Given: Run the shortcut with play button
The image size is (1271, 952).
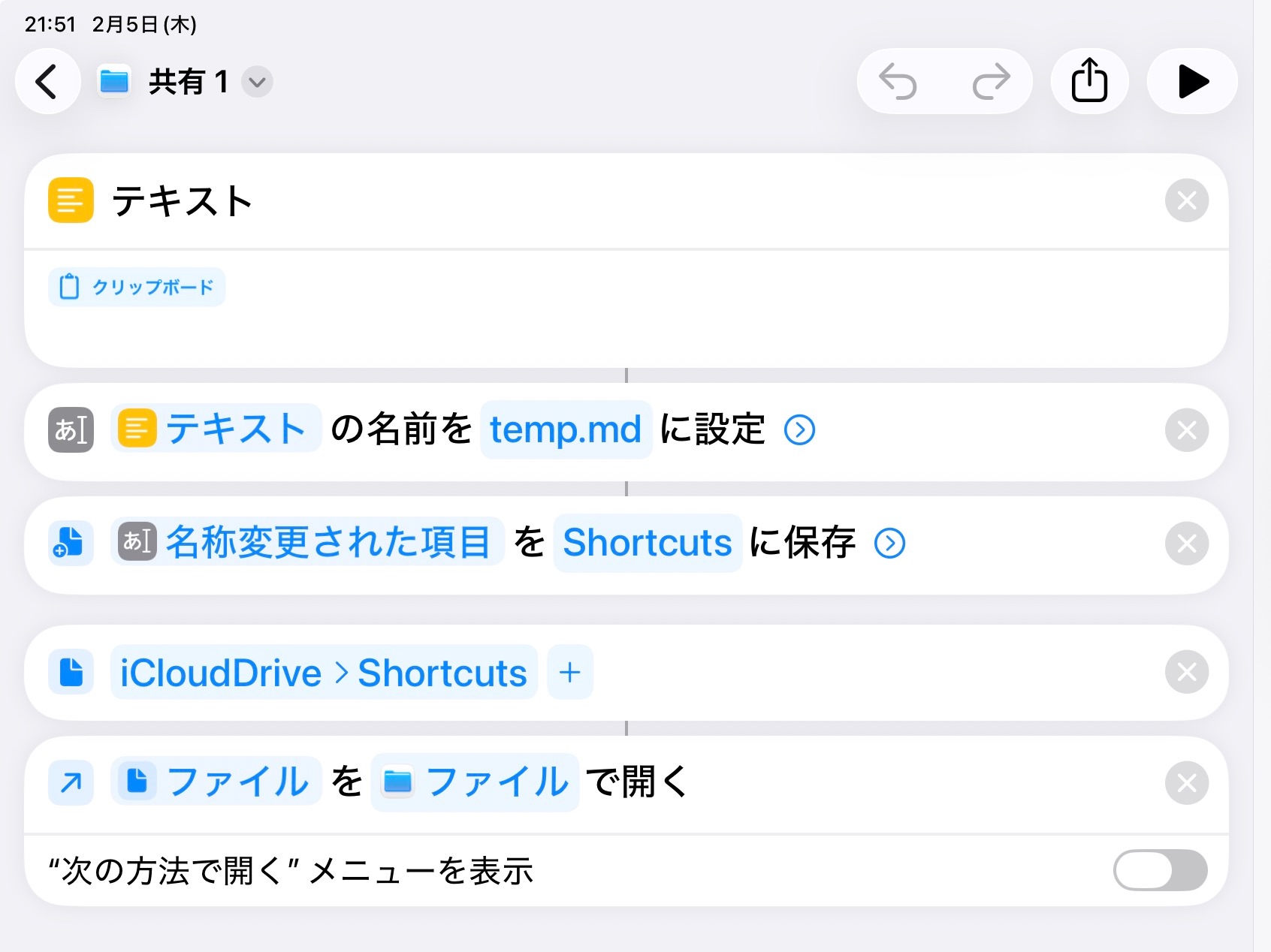Looking at the screenshot, I should [1192, 81].
